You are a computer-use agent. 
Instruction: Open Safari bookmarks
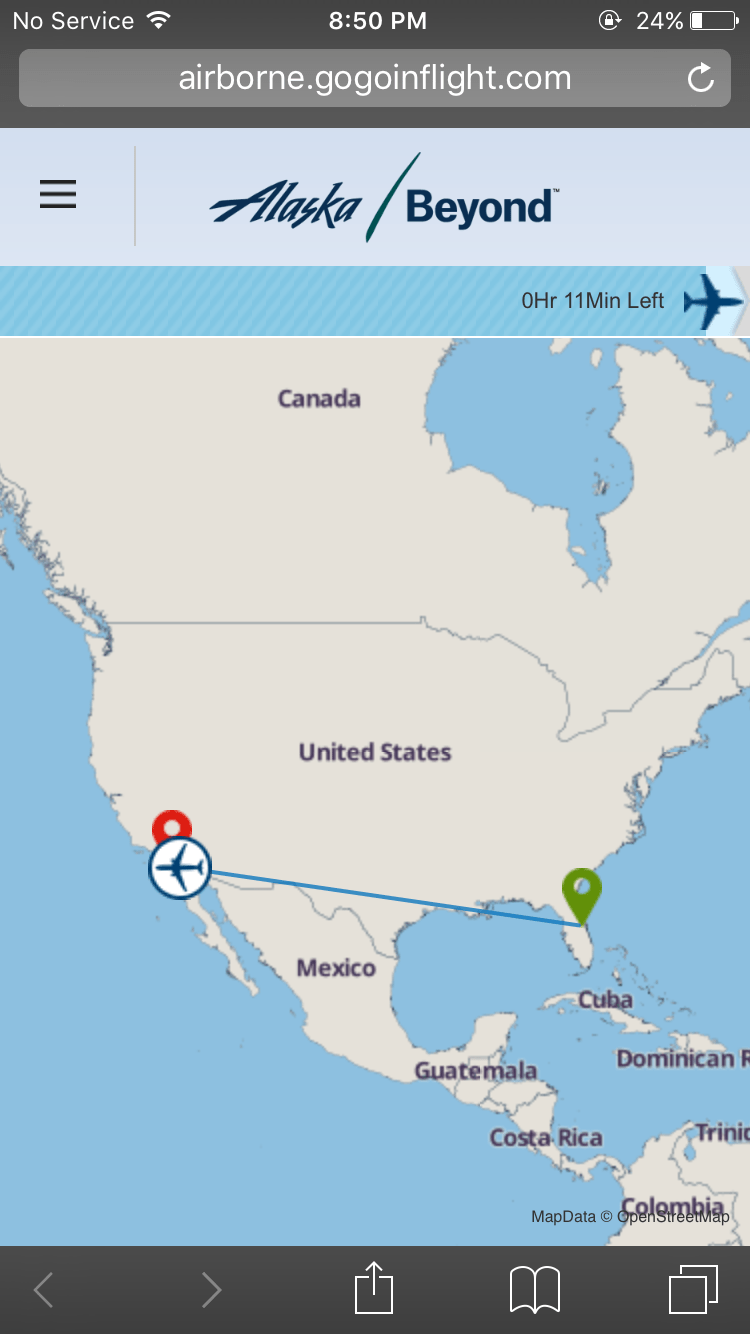tap(535, 1288)
